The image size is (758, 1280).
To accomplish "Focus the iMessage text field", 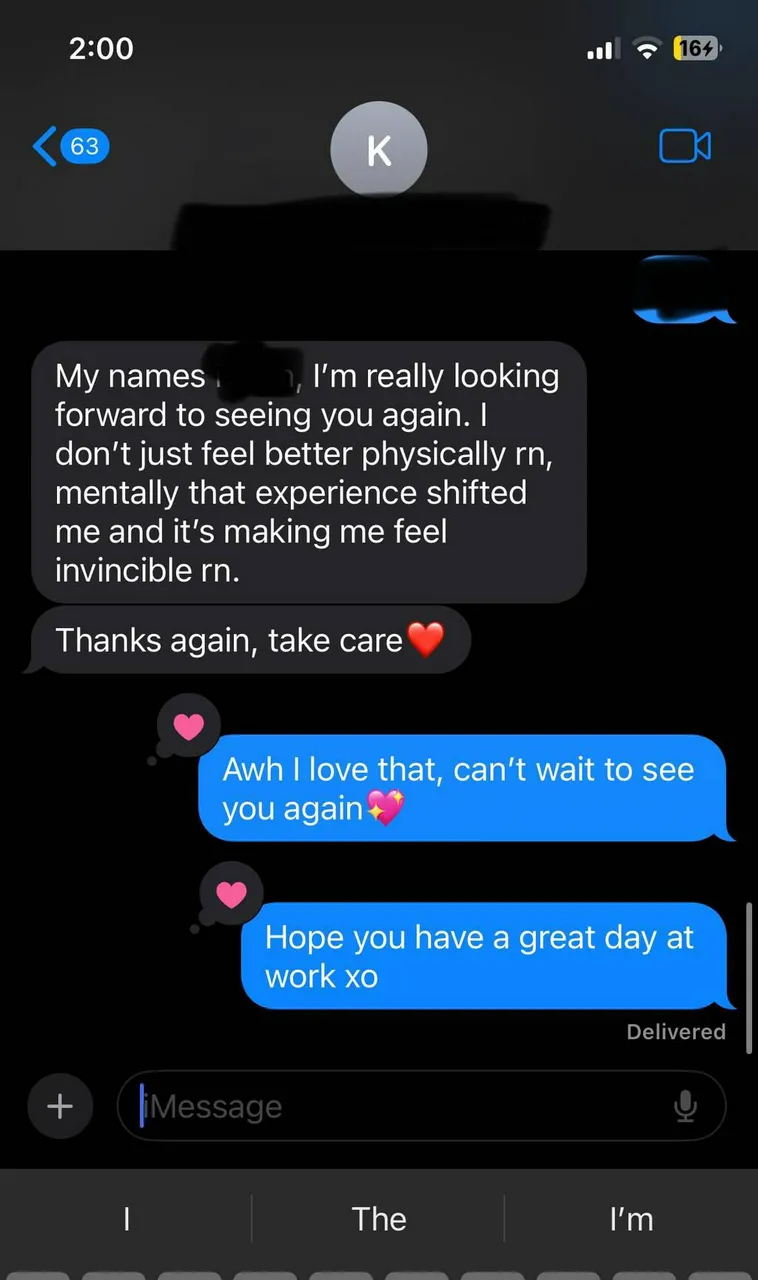I will (400, 1106).
